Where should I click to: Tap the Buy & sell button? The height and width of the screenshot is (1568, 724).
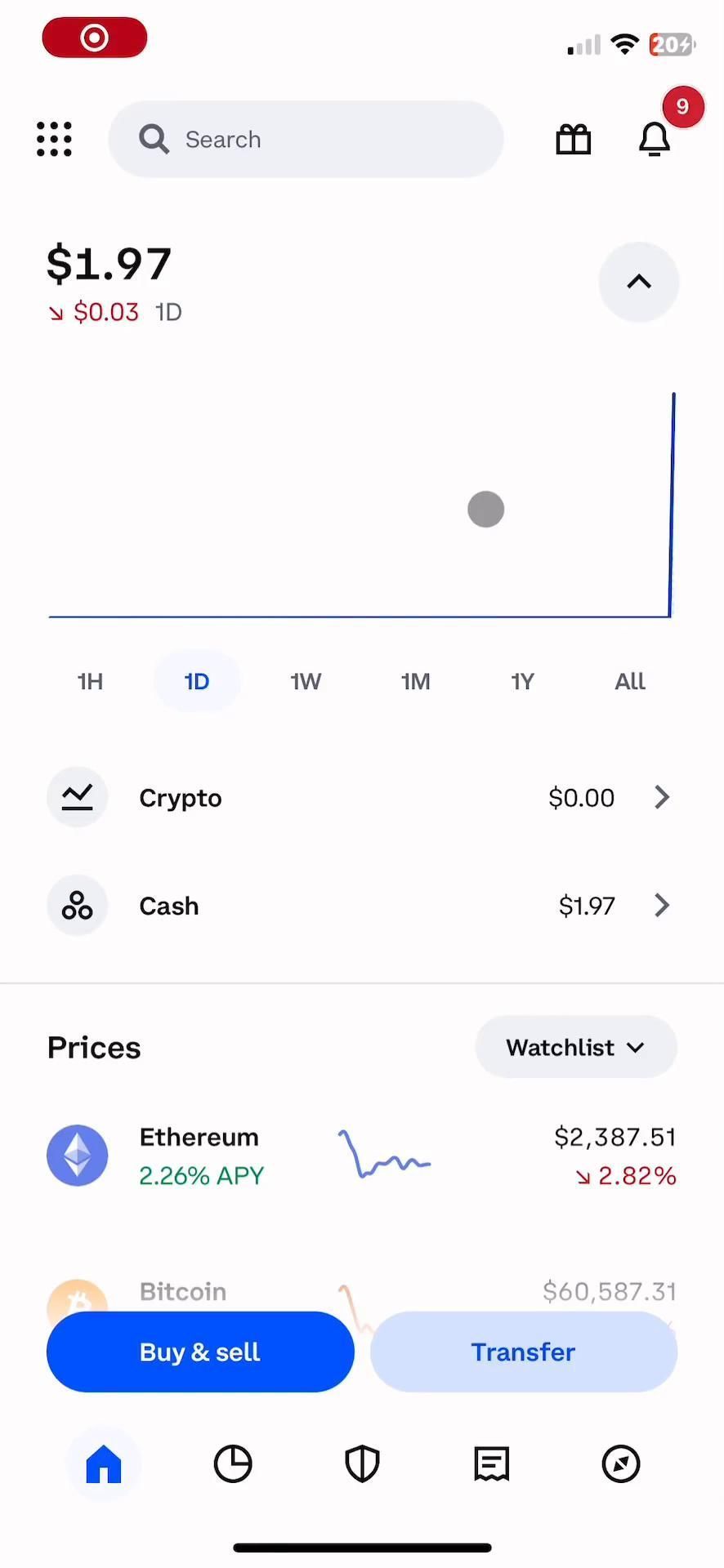tap(200, 1352)
